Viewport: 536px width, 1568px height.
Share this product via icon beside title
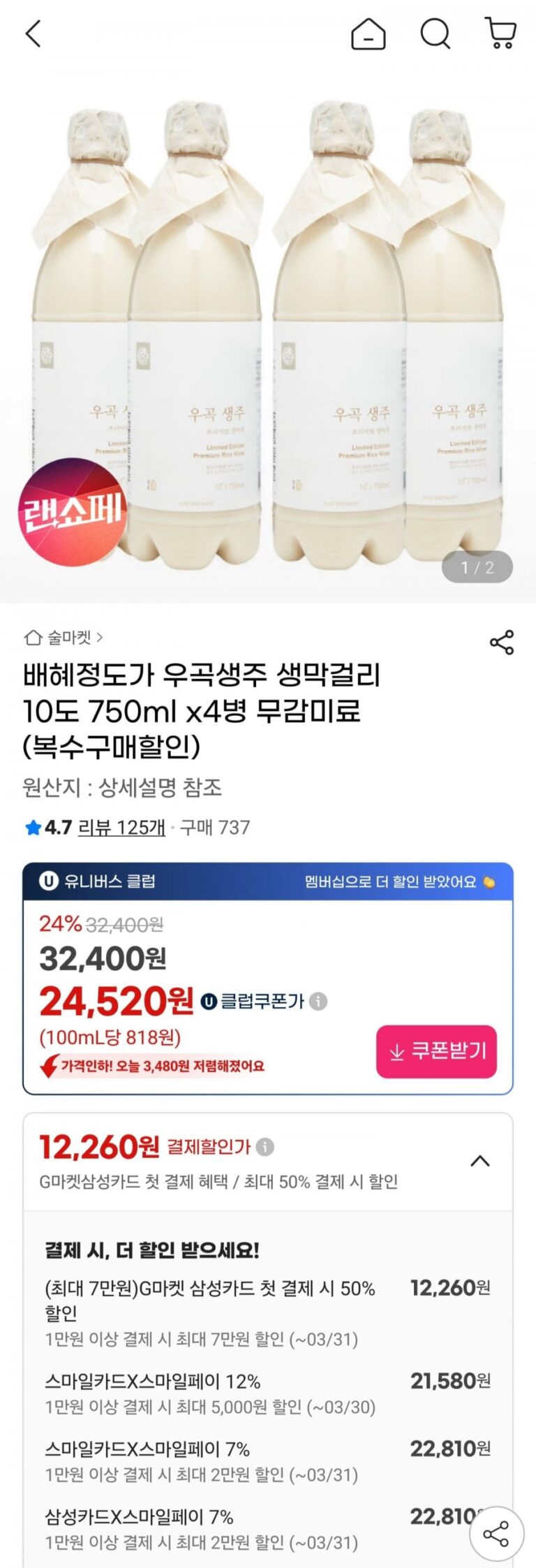coord(501,643)
